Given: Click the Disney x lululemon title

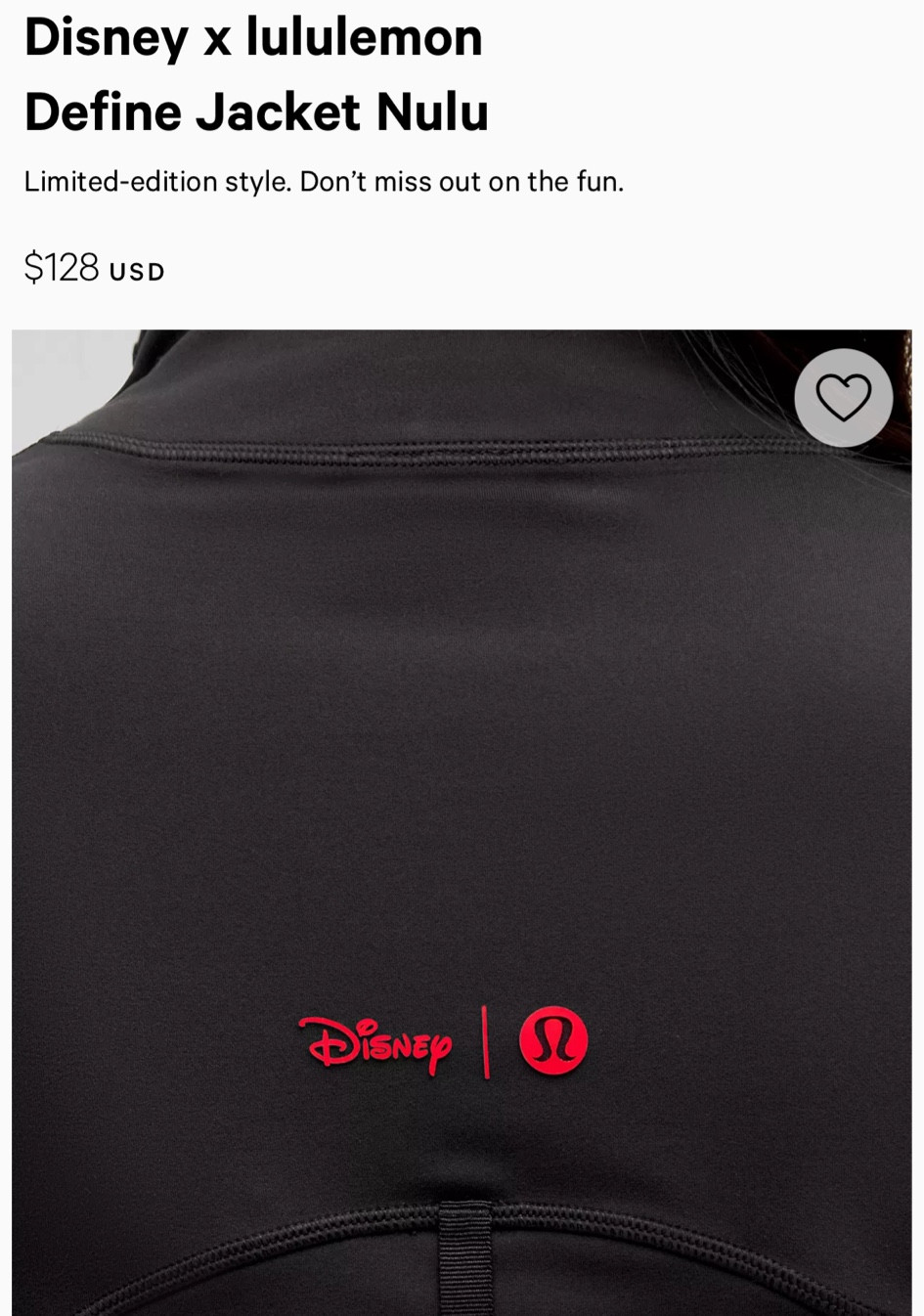Looking at the screenshot, I should coord(253,37).
